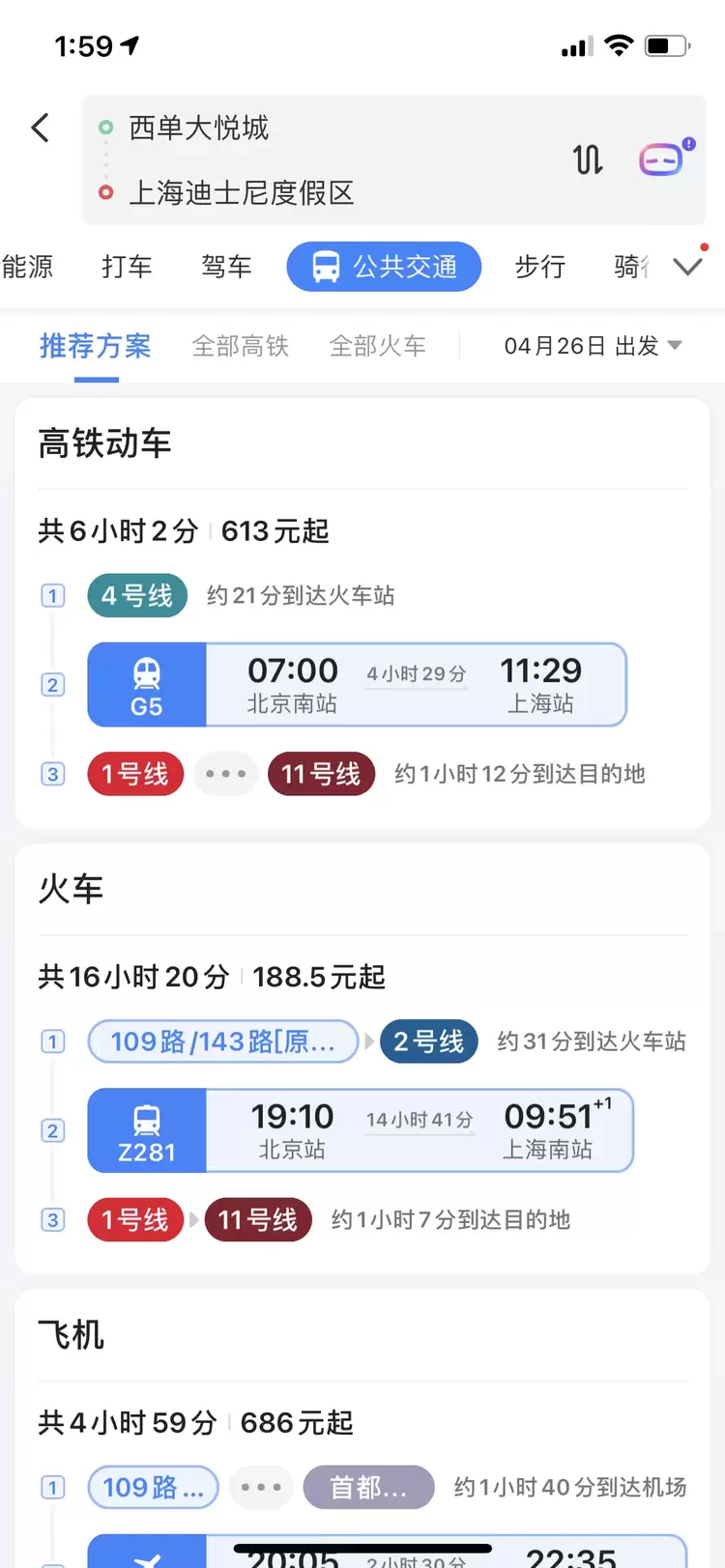This screenshot has height=1568, width=725.
Task: Change the 04月26日 出发 departure date
Action: (x=592, y=346)
